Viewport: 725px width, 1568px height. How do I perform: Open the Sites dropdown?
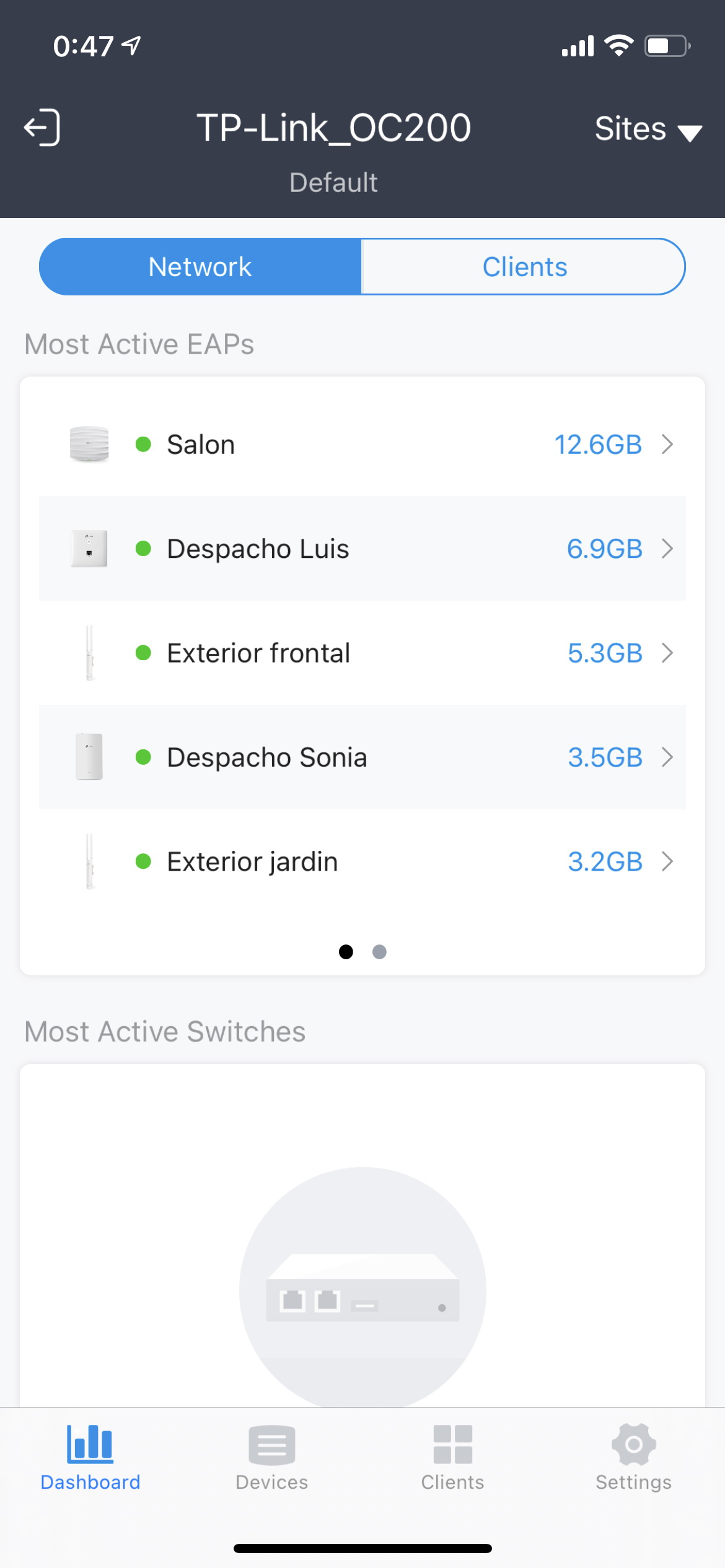tap(648, 129)
